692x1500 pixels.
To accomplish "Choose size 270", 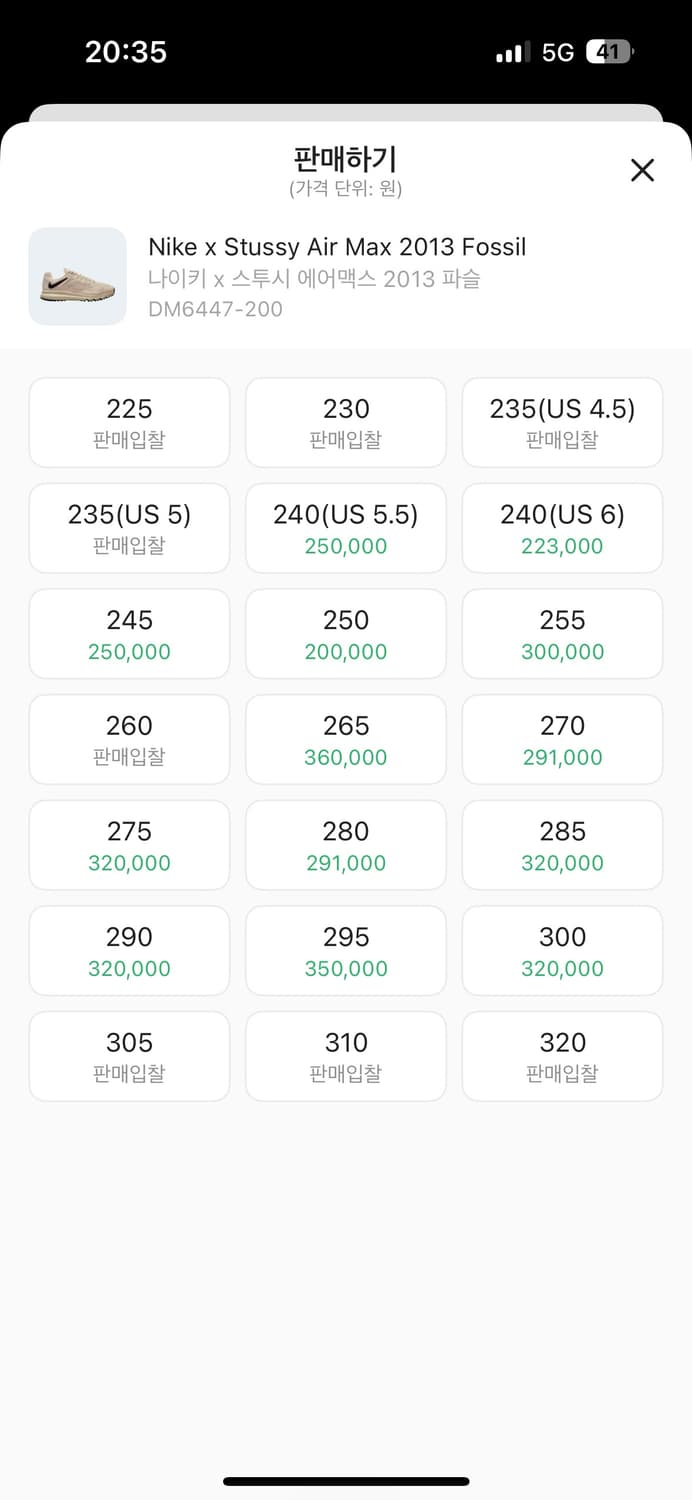I will [562, 739].
